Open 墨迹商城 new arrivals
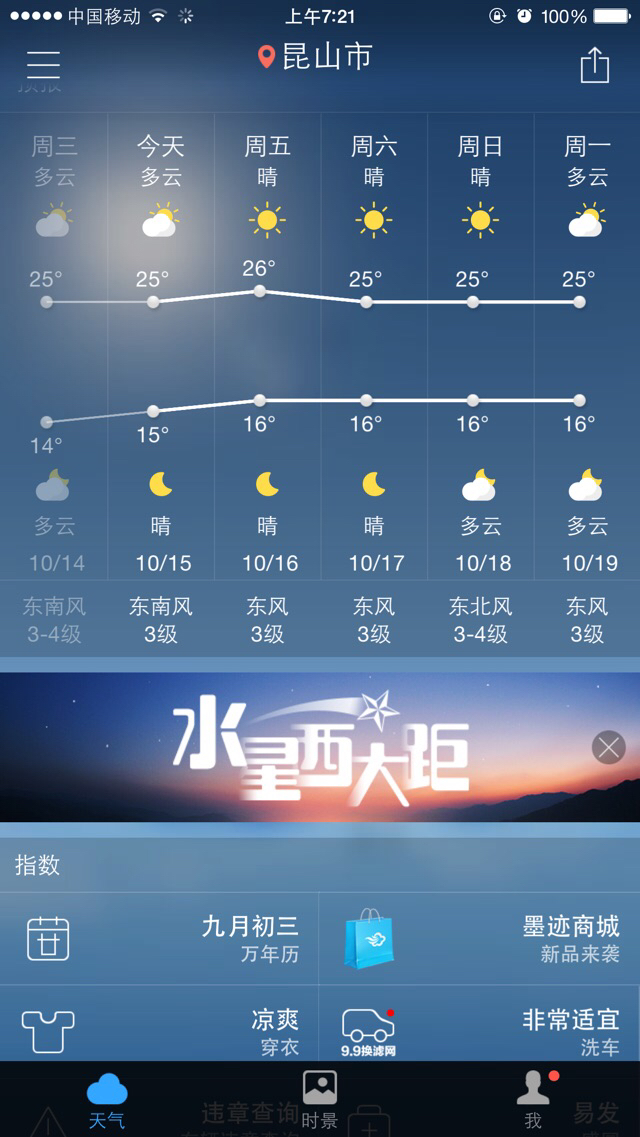This screenshot has width=640, height=1137. pos(480,938)
